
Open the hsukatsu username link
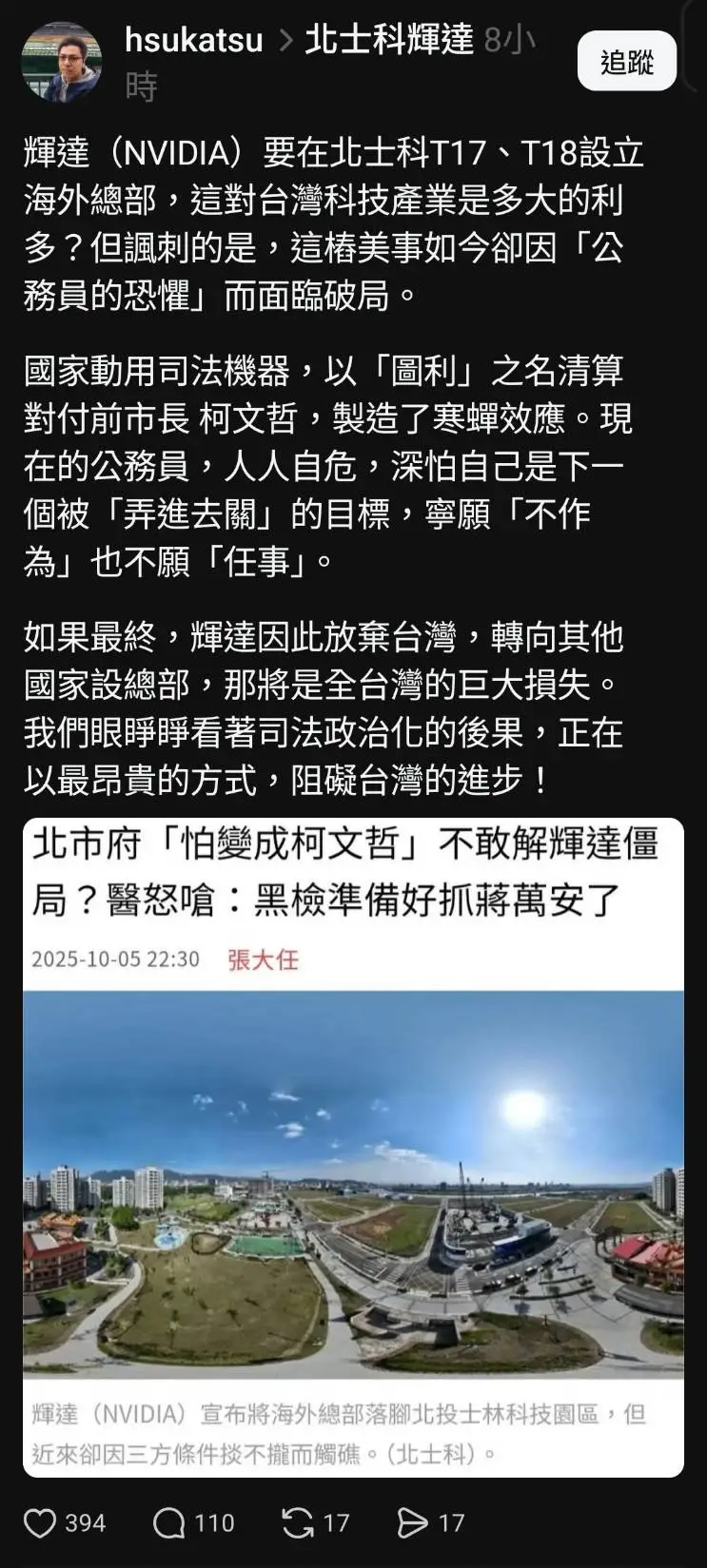point(193,41)
